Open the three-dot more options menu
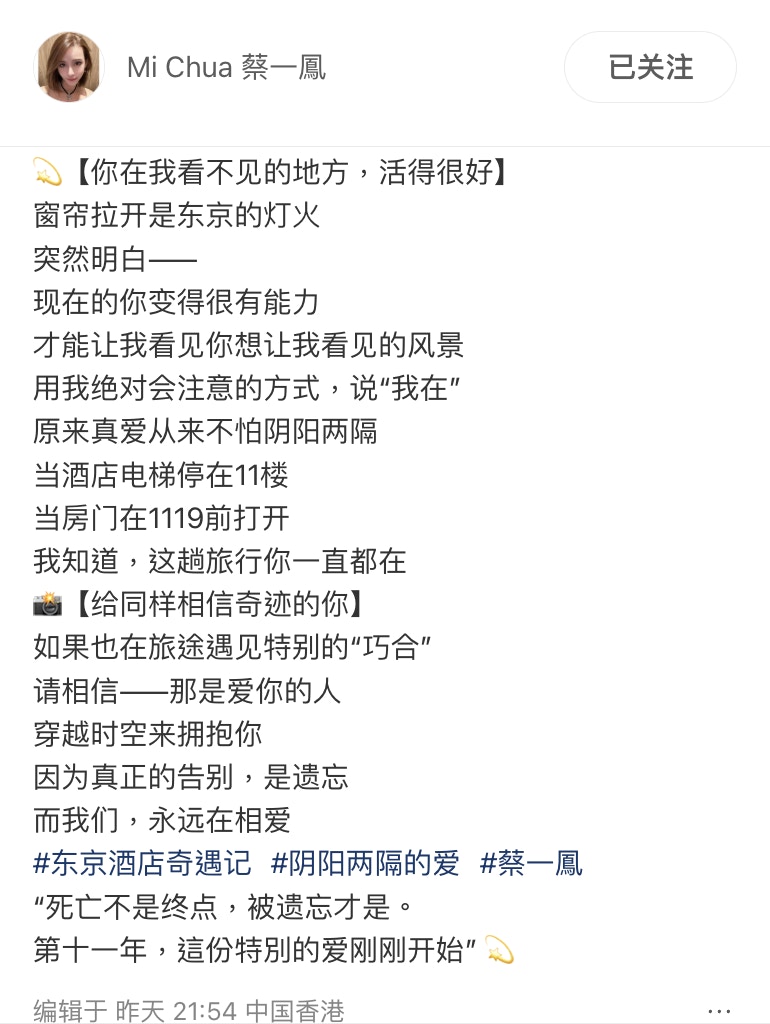The height and width of the screenshot is (1024, 770). tap(718, 1010)
